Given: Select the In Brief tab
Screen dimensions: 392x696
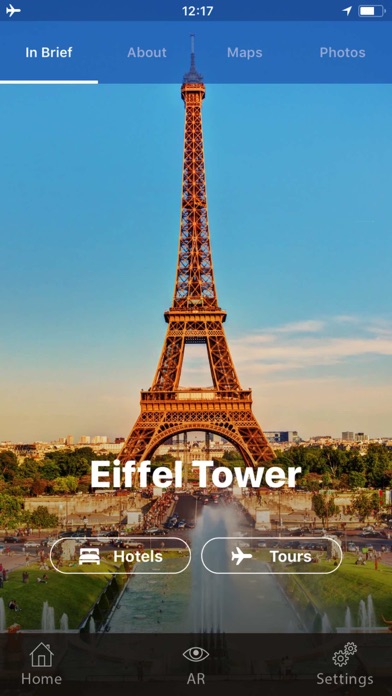Looking at the screenshot, I should [x=49, y=52].
